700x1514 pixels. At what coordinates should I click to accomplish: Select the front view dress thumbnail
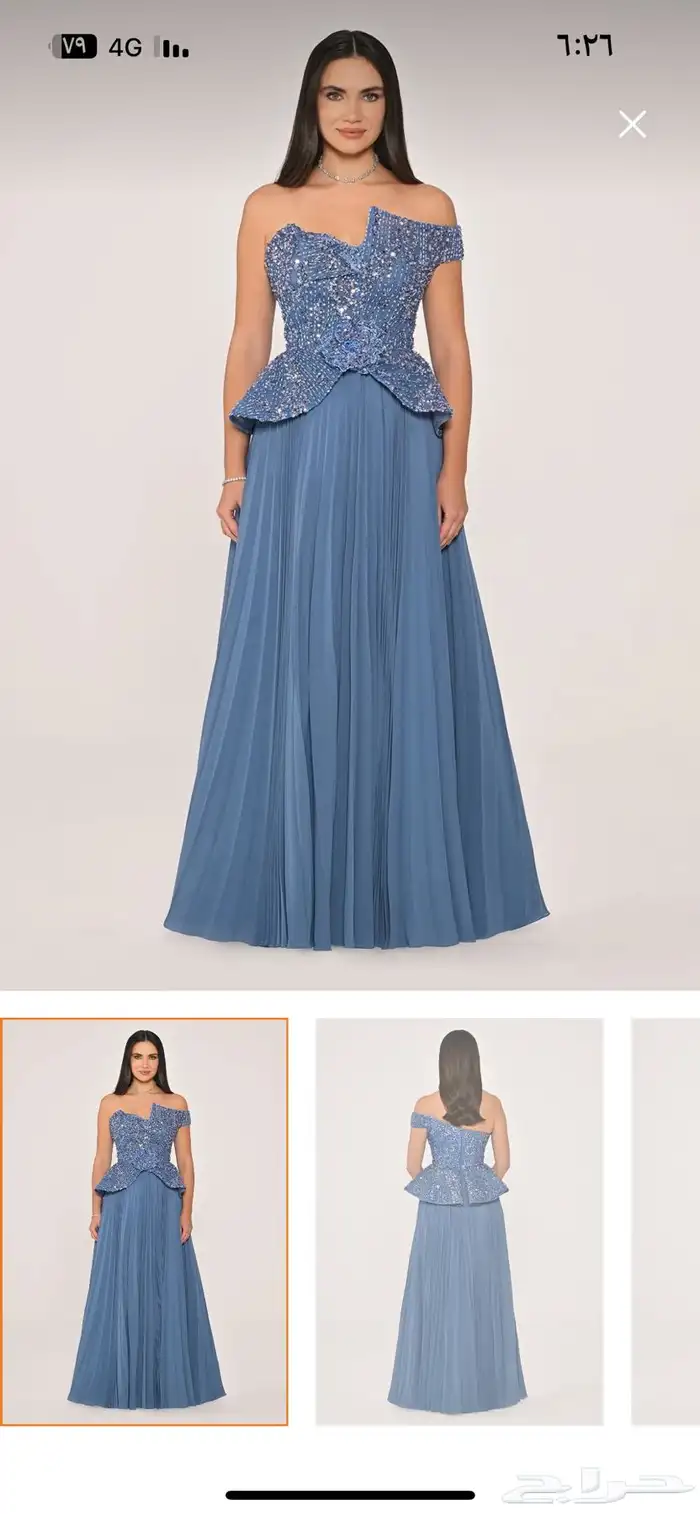click(x=145, y=1221)
